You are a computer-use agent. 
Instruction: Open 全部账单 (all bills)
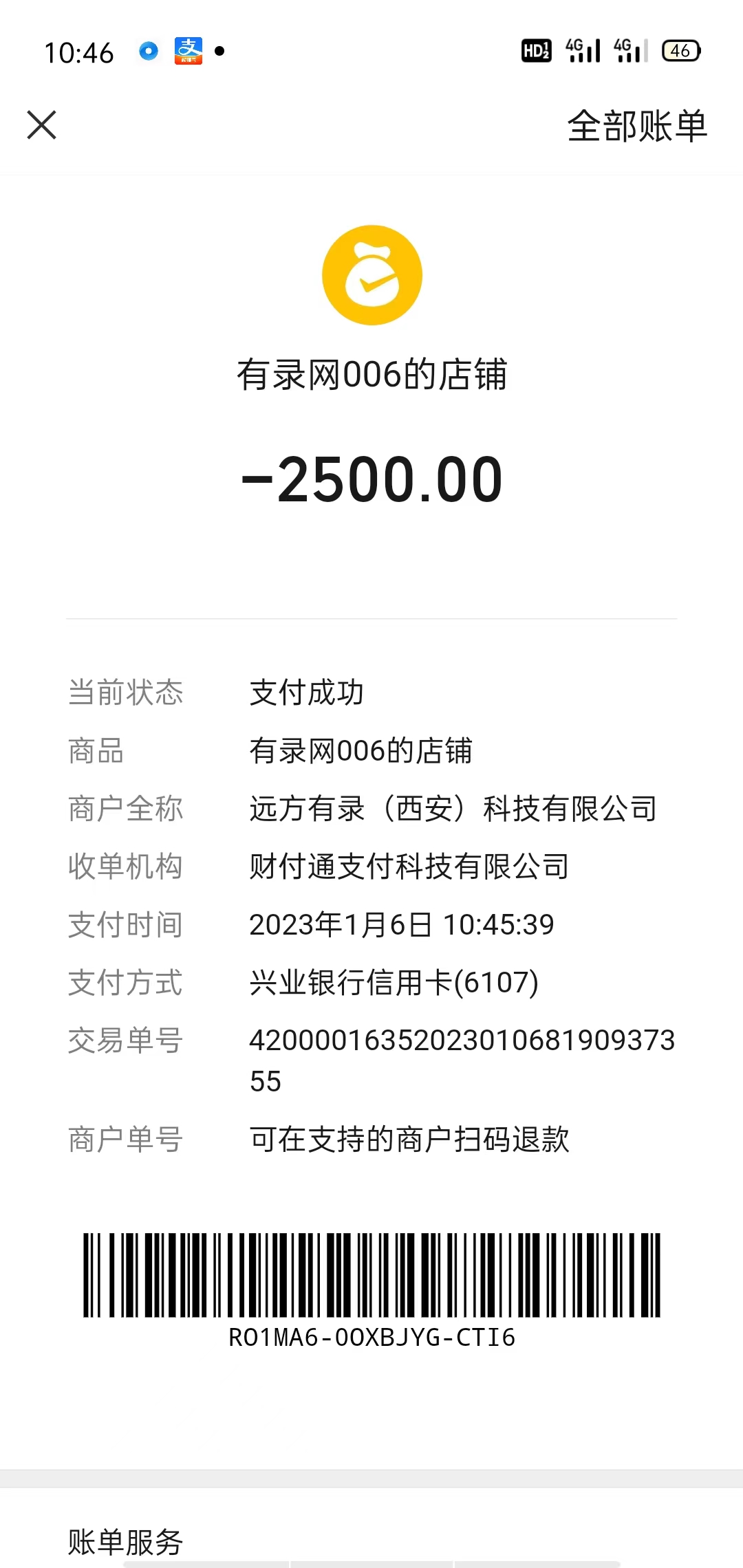[x=636, y=126]
